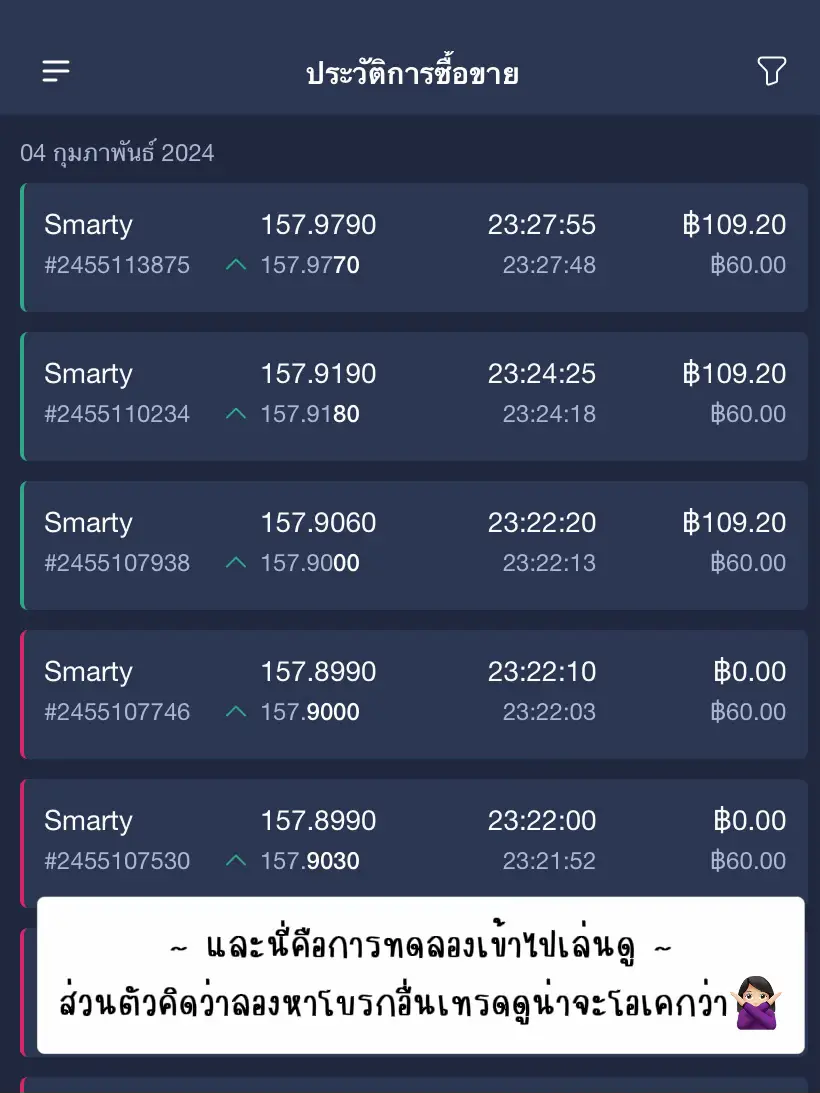Open the hamburger navigation menu
This screenshot has width=820, height=1093.
55,71
